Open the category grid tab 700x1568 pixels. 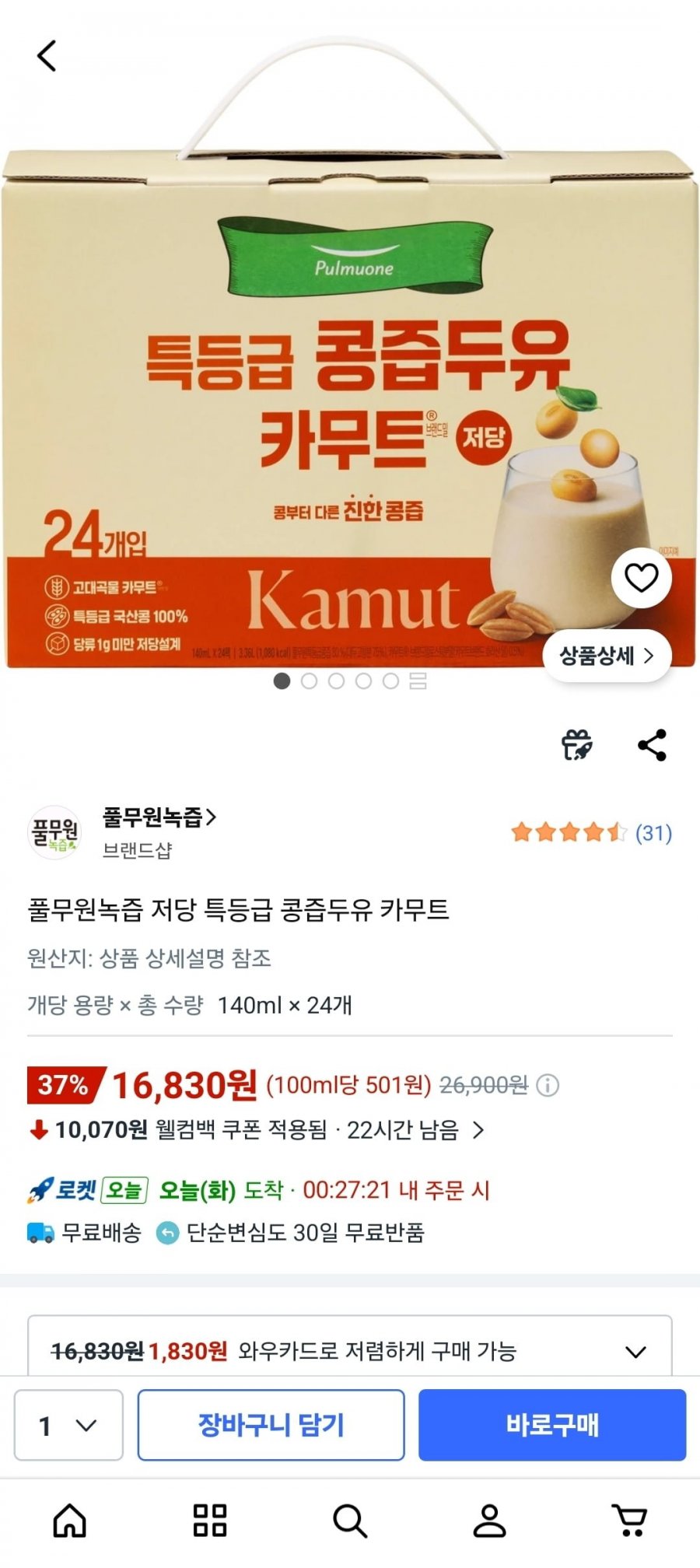point(210,1521)
